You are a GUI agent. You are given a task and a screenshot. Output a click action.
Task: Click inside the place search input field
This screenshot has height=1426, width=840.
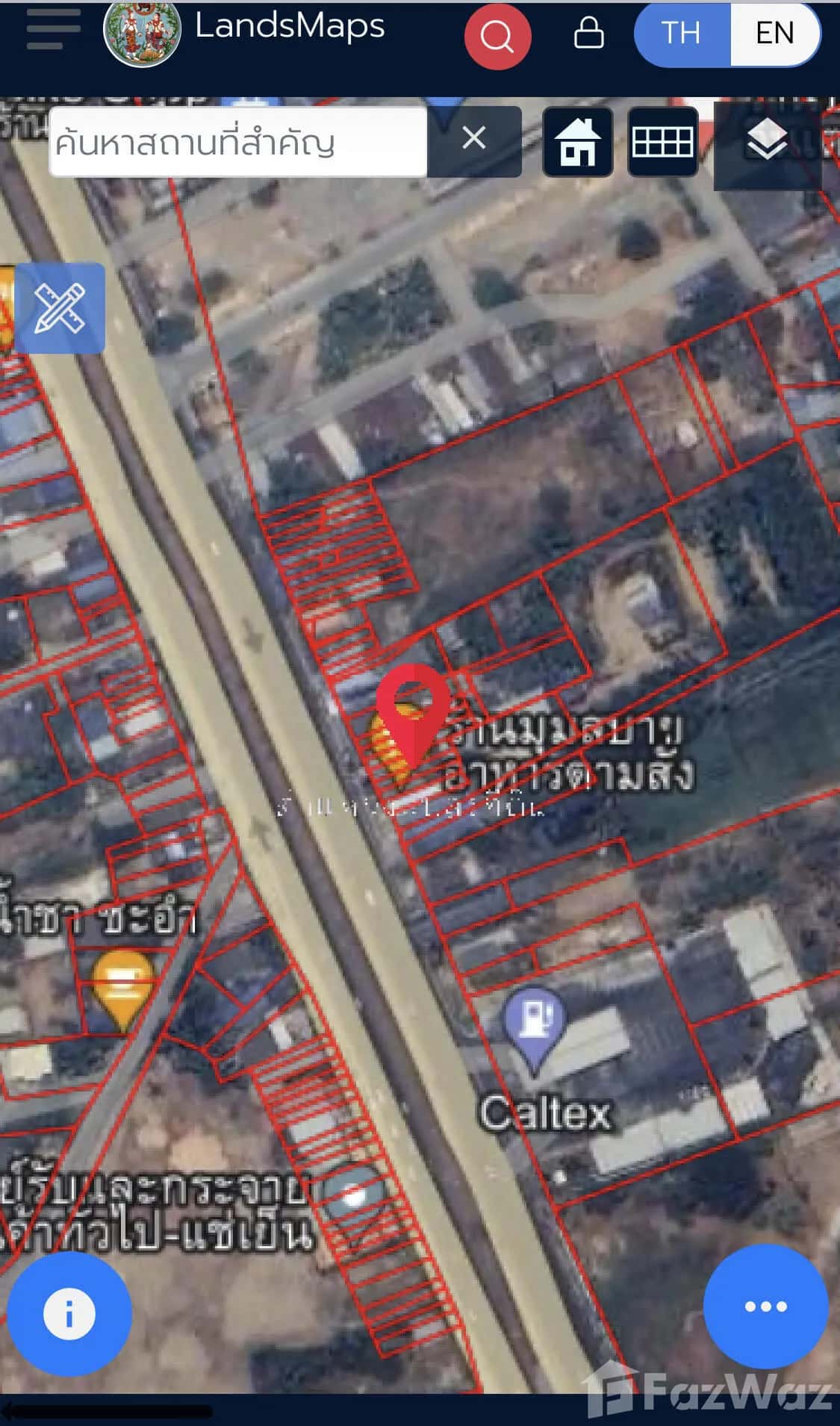click(239, 141)
